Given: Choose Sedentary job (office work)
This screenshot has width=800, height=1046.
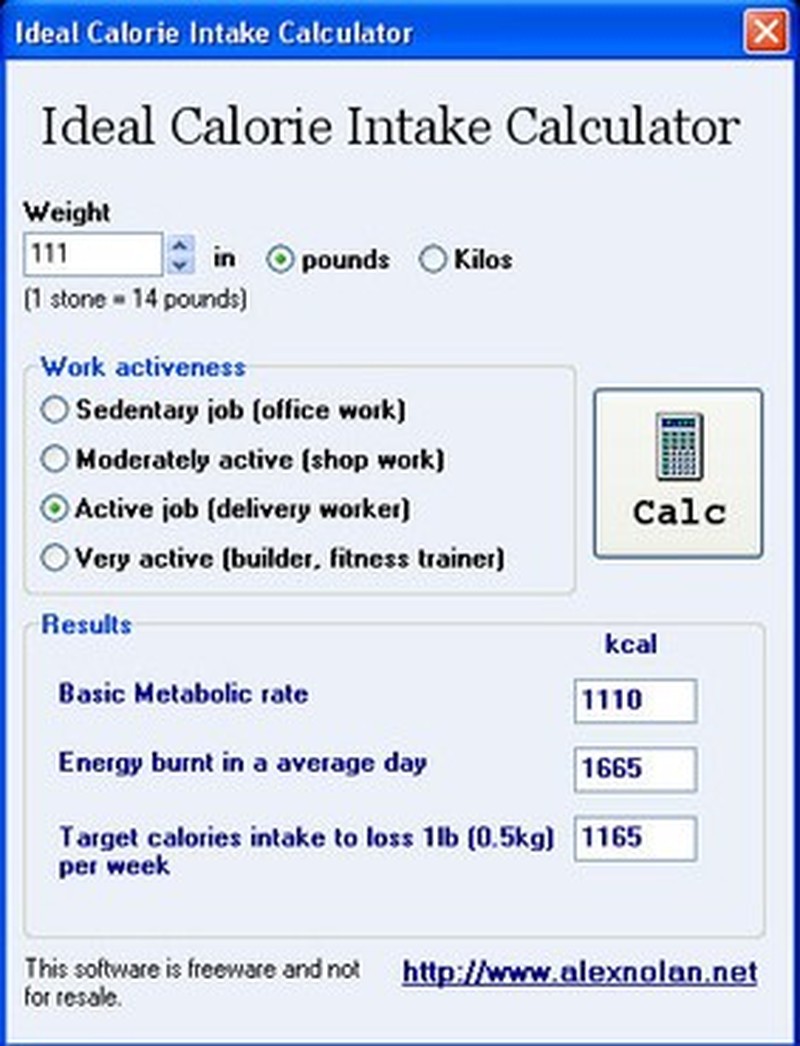Looking at the screenshot, I should click(x=55, y=410).
